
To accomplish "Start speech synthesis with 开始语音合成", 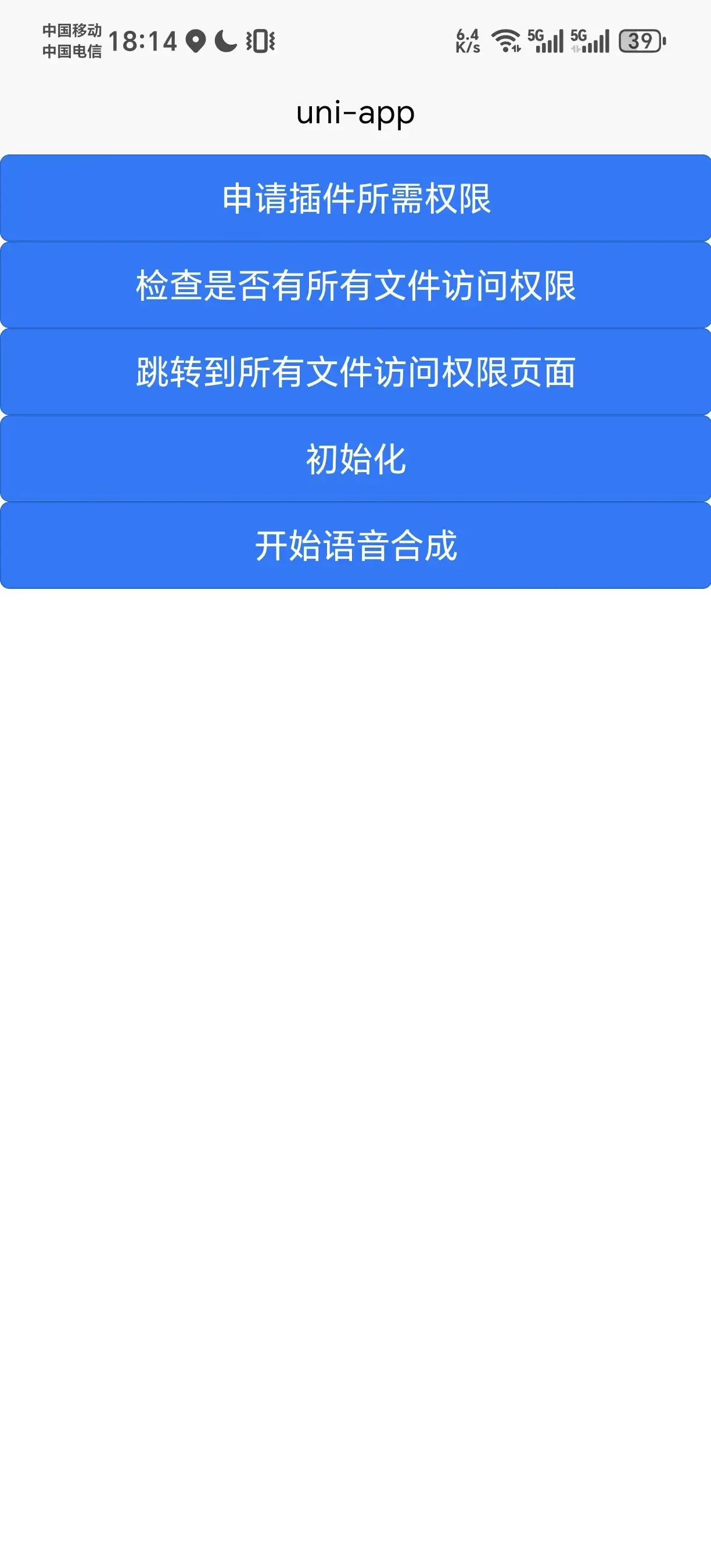I will click(x=355, y=545).
